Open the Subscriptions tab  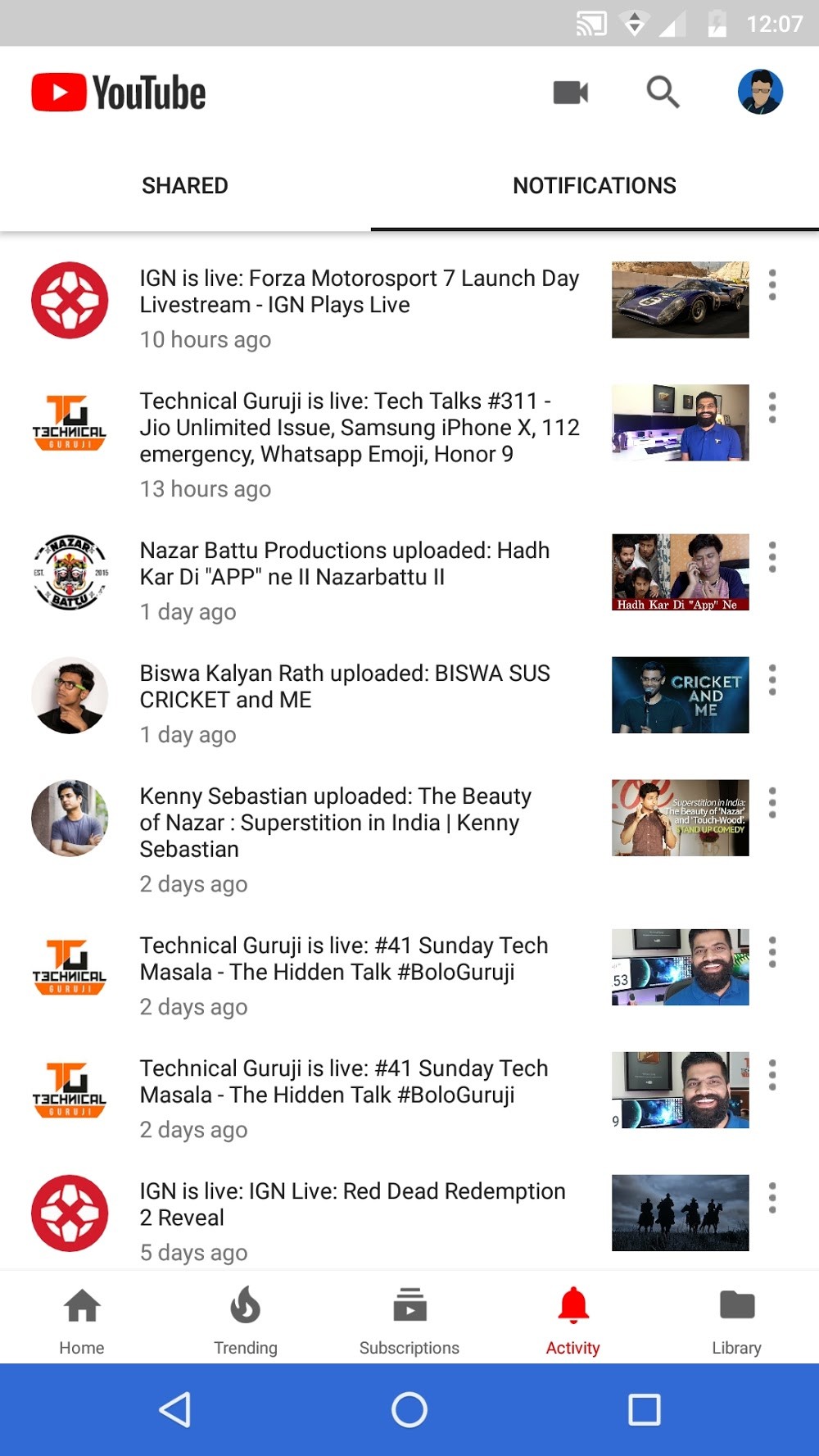coord(409,1319)
